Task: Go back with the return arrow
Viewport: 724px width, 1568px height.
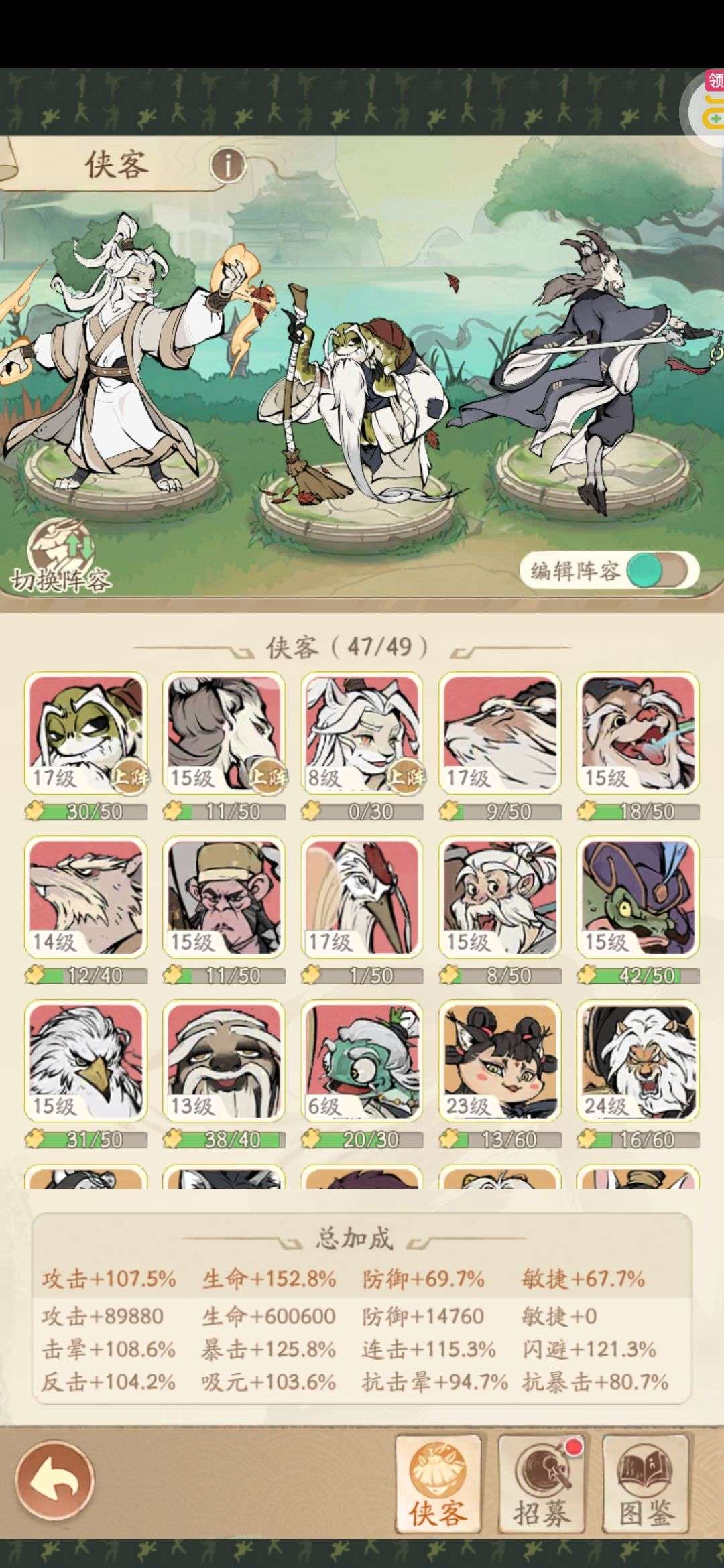Action: coord(56,1480)
